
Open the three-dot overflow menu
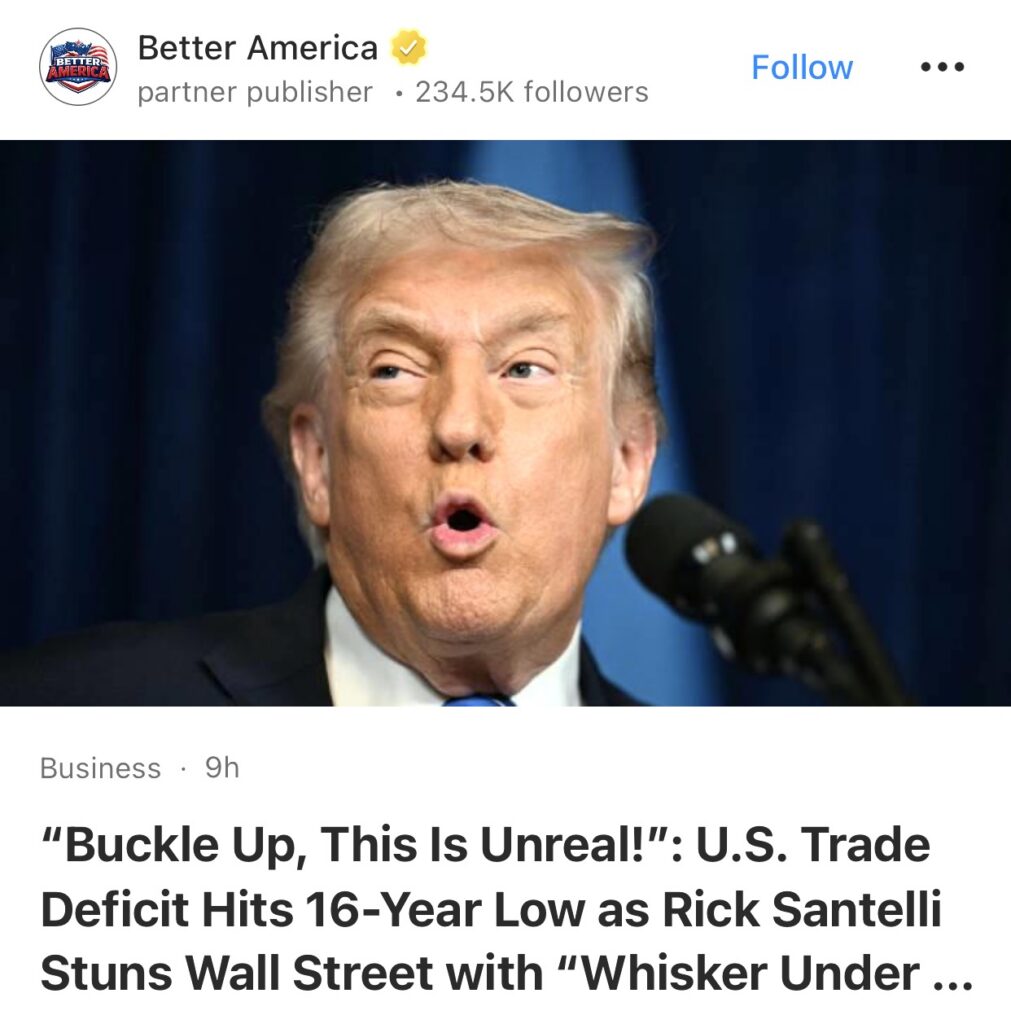coord(942,68)
